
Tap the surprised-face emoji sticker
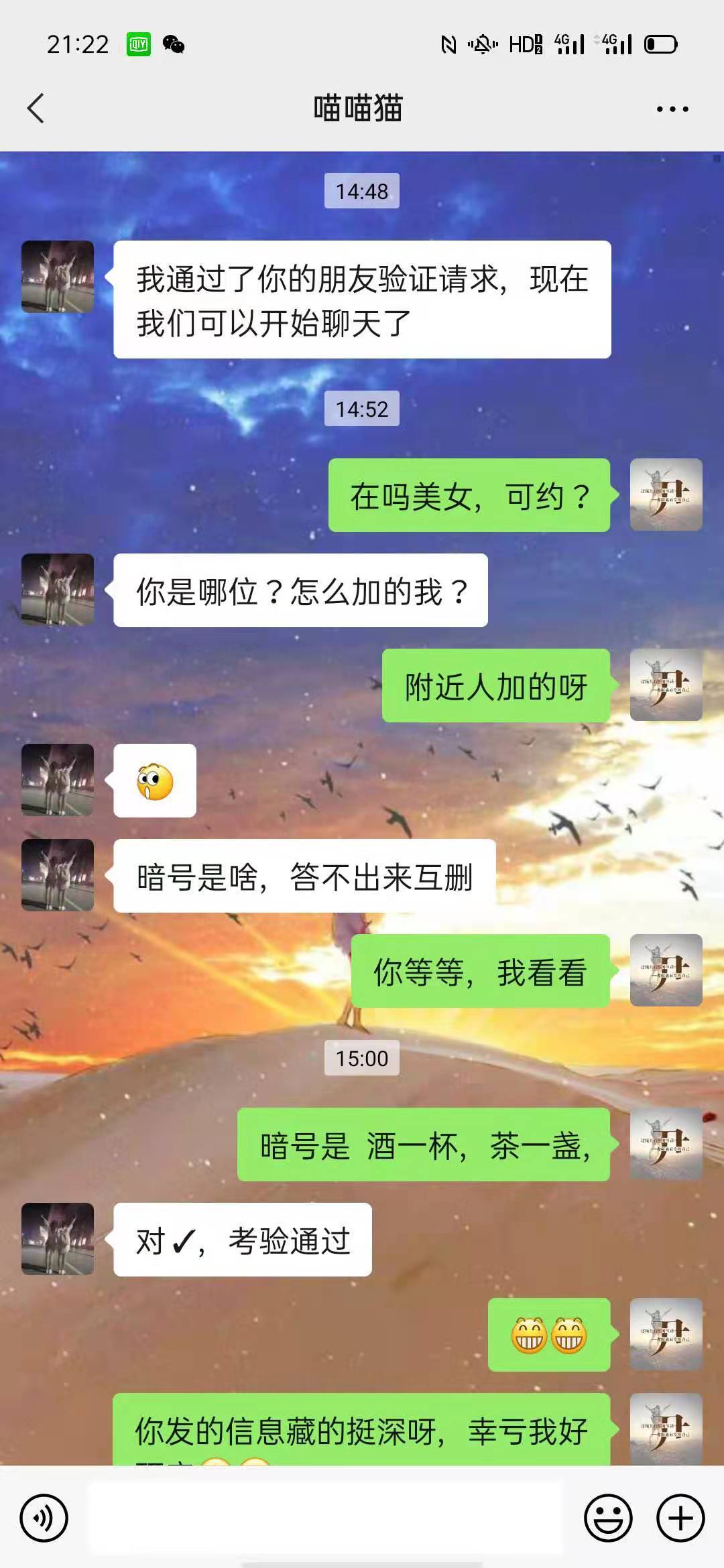(x=156, y=781)
